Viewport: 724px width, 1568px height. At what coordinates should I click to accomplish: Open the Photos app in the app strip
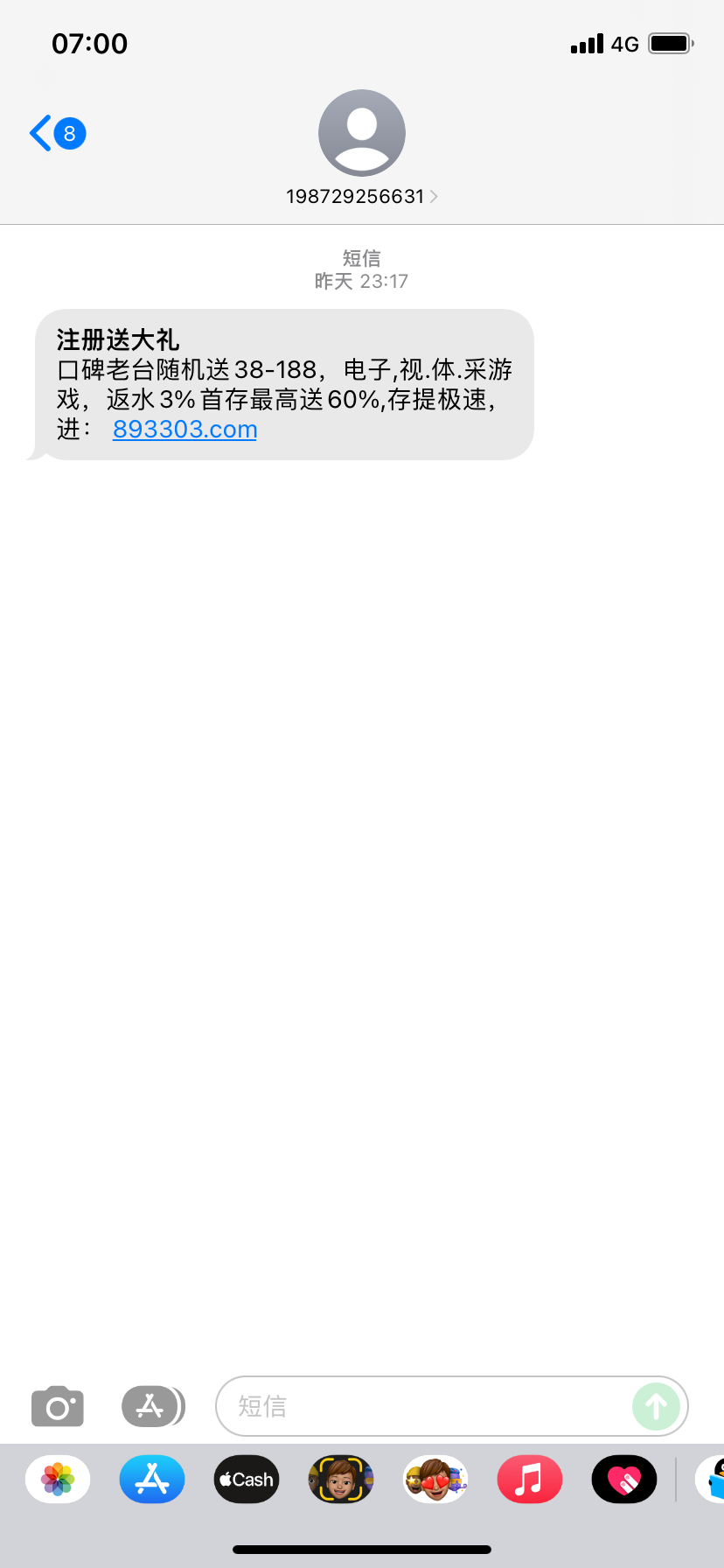(58, 1480)
